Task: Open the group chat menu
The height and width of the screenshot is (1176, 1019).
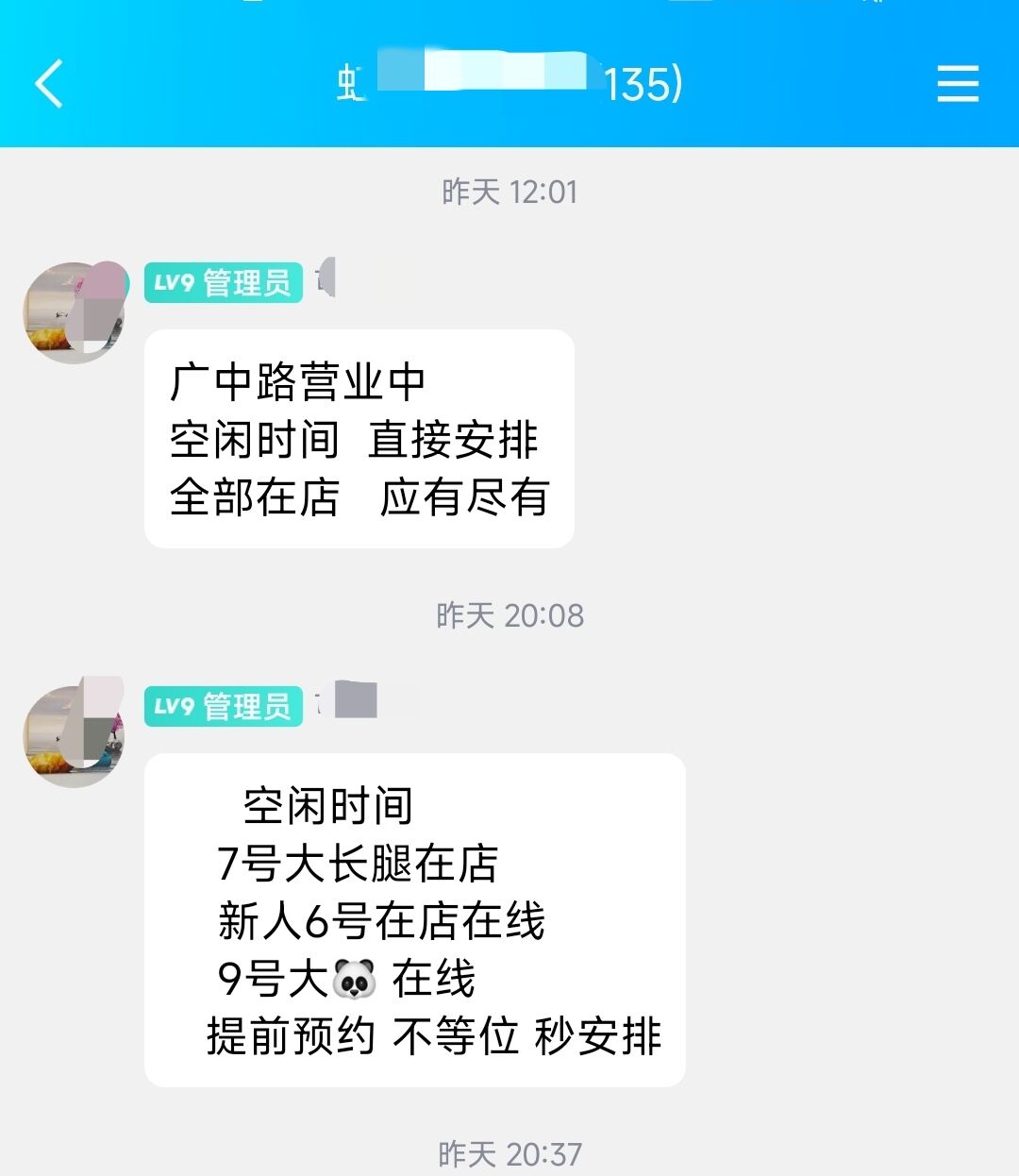Action: click(957, 84)
